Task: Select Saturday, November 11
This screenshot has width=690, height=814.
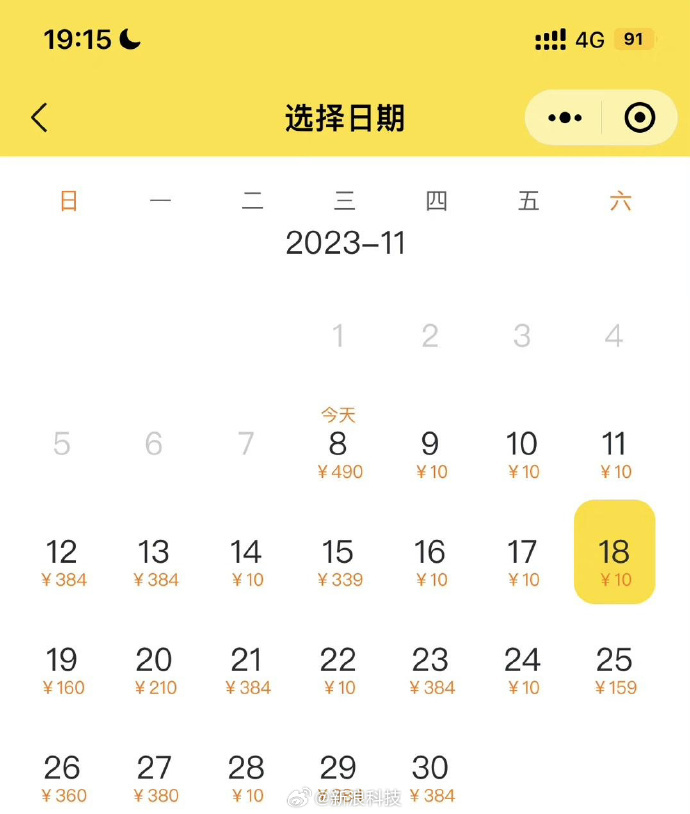Action: point(614,451)
